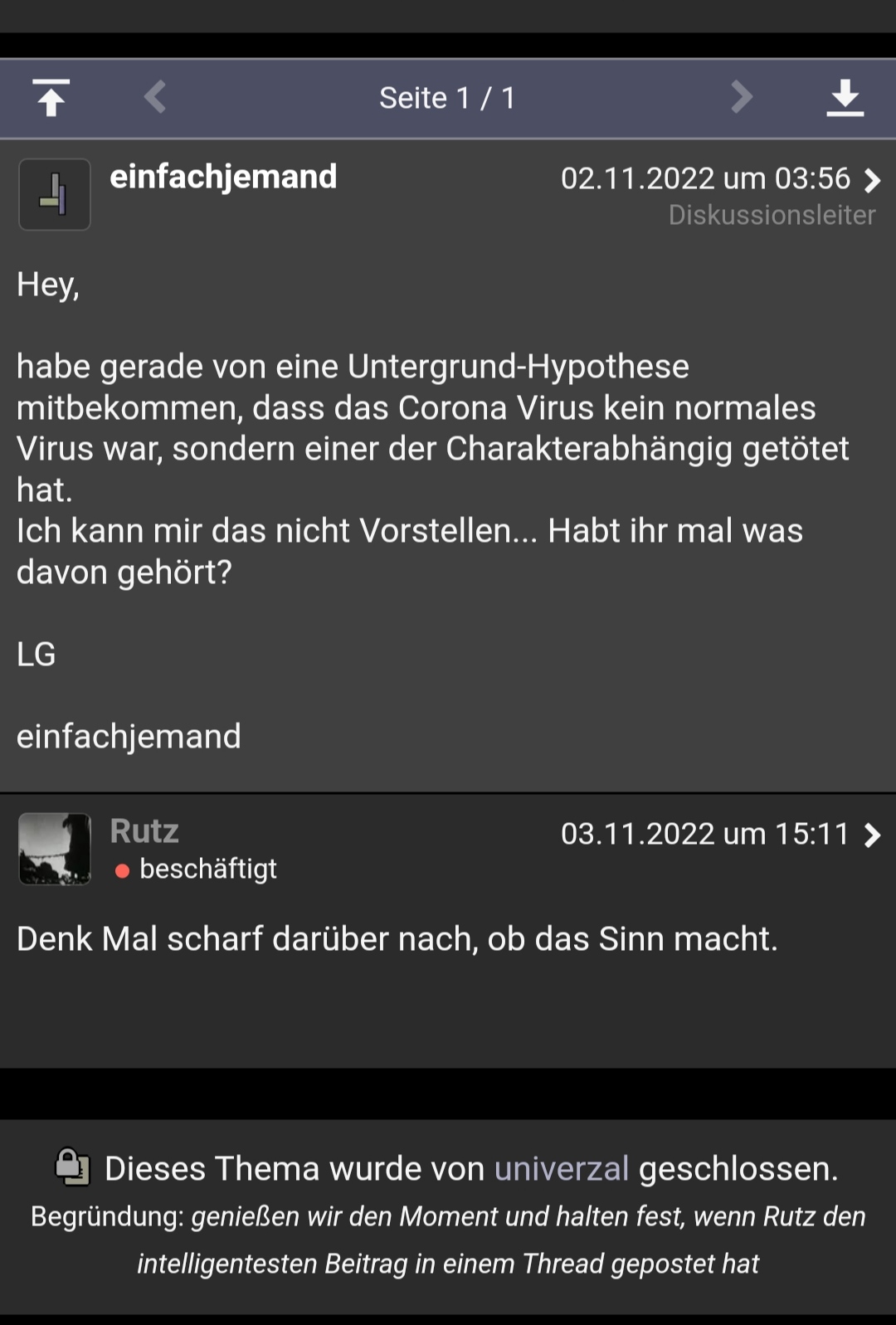Visit the user profile of Rutz
The height and width of the screenshot is (1325, 896).
(x=144, y=831)
